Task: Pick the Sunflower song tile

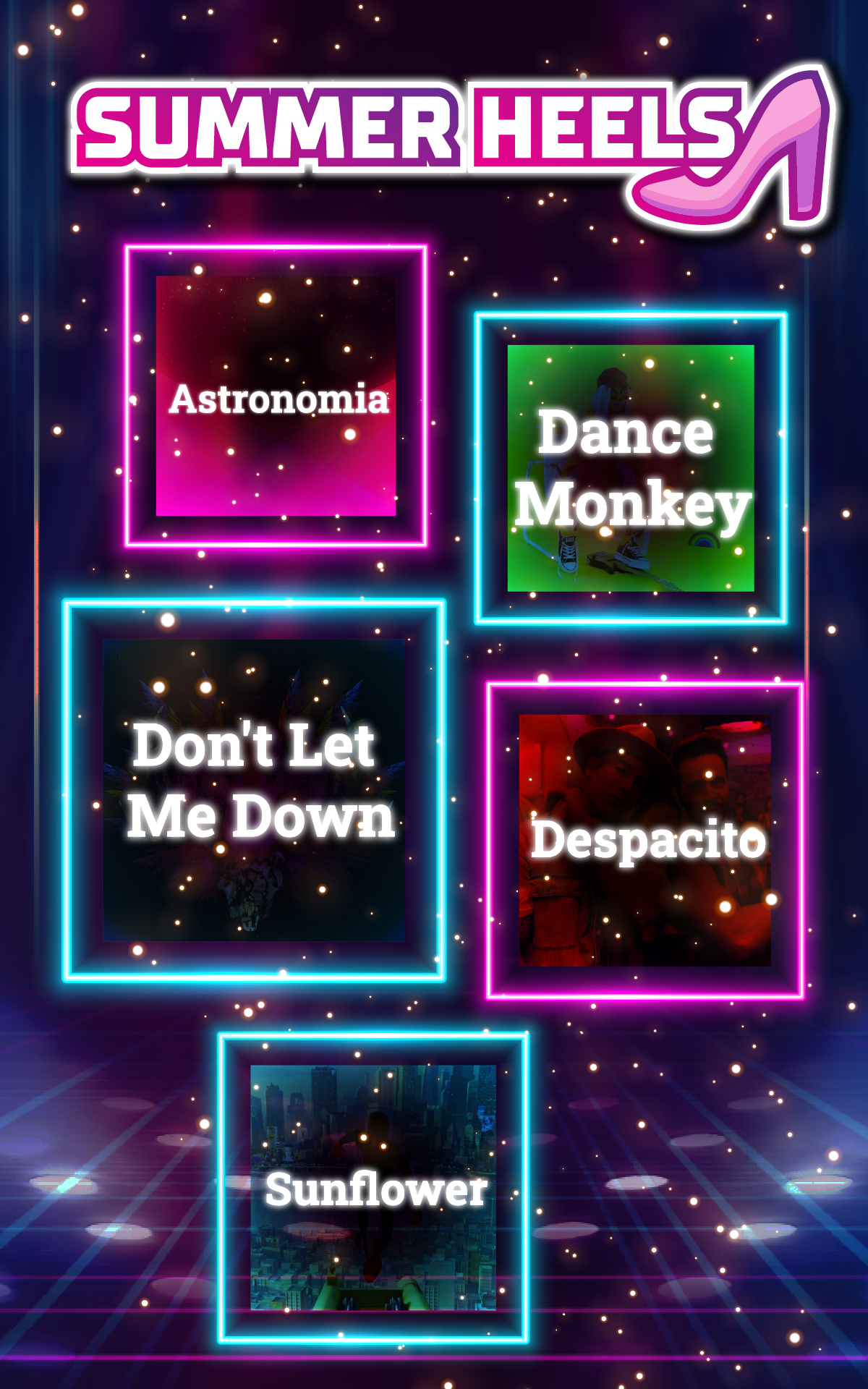Action: (x=373, y=1187)
